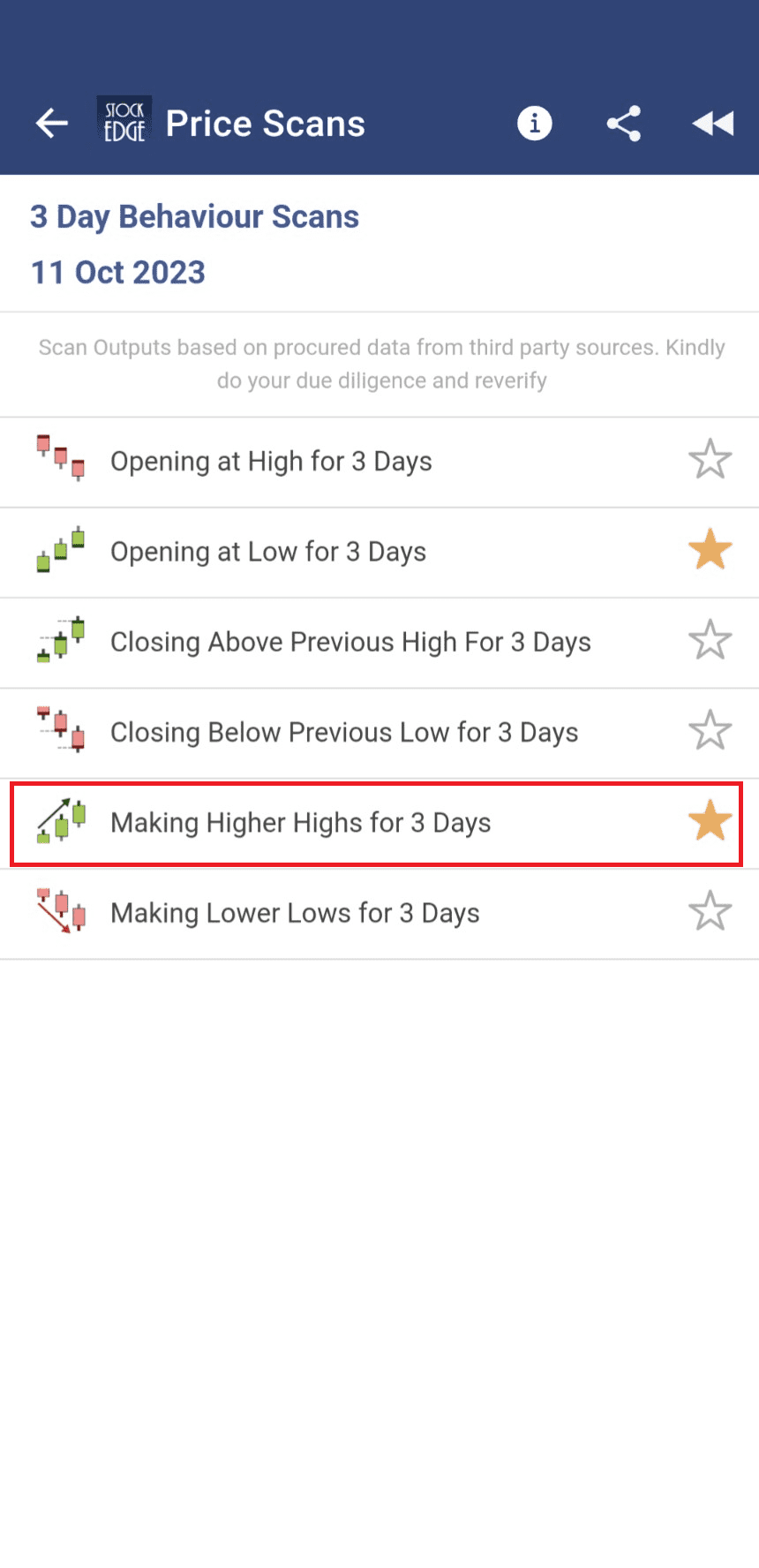Star the Making Lower Lows scan
759x1568 pixels.
point(710,912)
